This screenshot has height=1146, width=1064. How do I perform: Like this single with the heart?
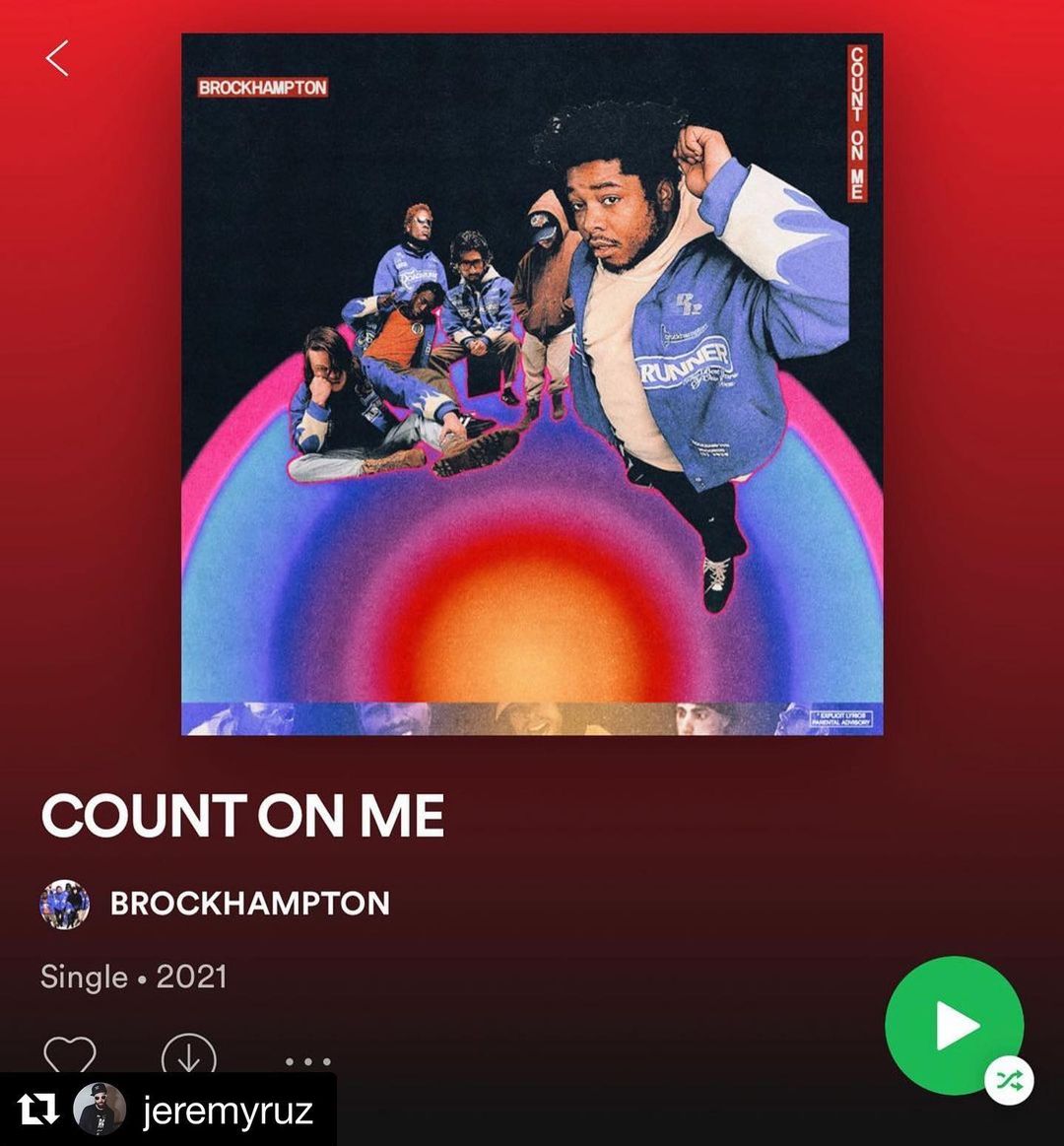[70, 1056]
